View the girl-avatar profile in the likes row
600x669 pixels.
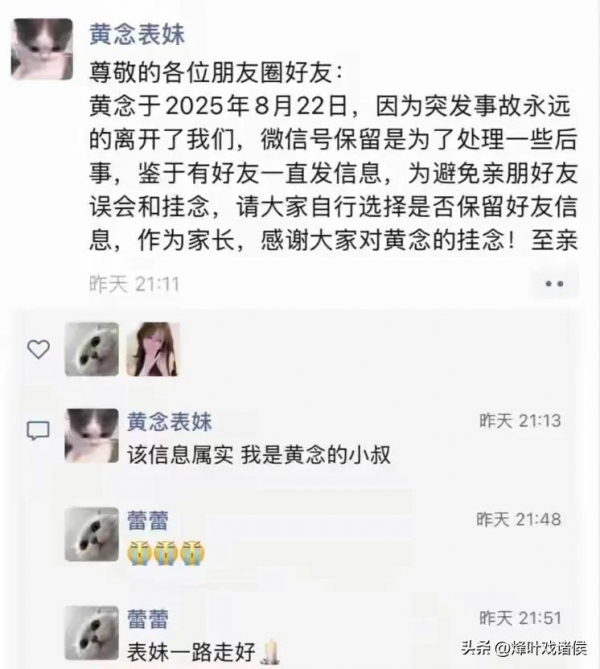pyautogui.click(x=152, y=349)
